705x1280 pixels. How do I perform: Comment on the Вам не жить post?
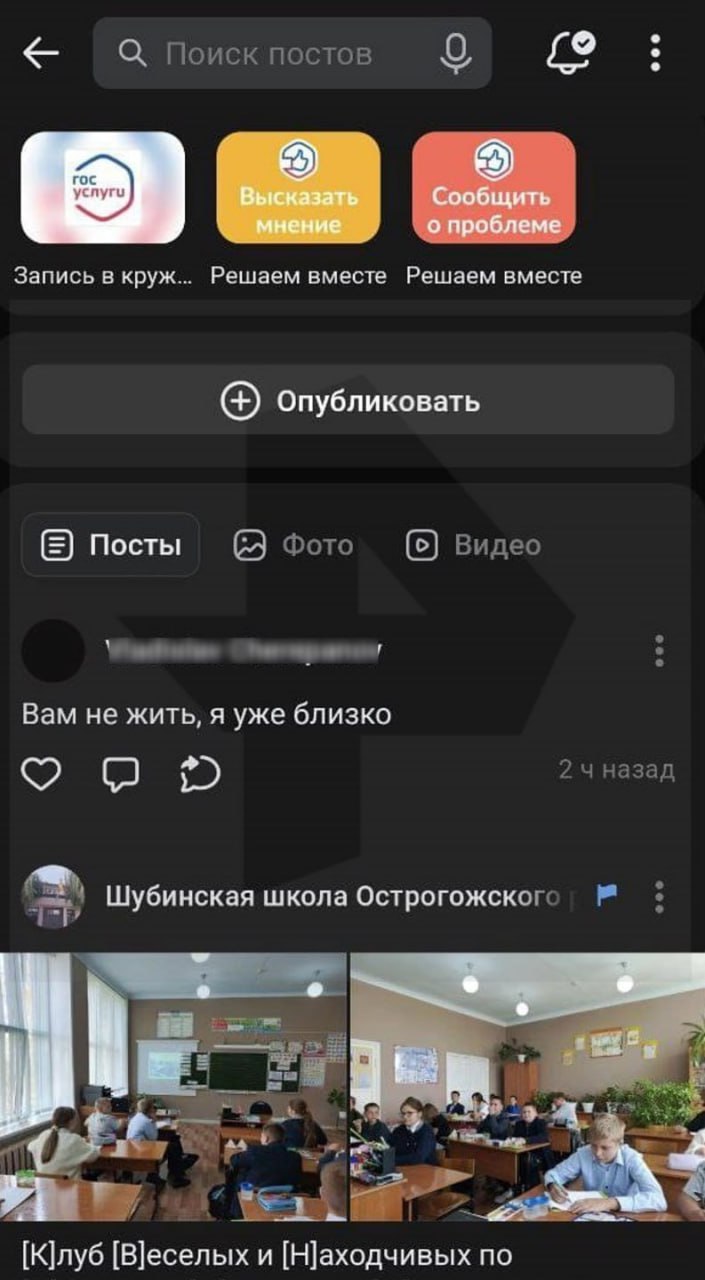tap(120, 773)
